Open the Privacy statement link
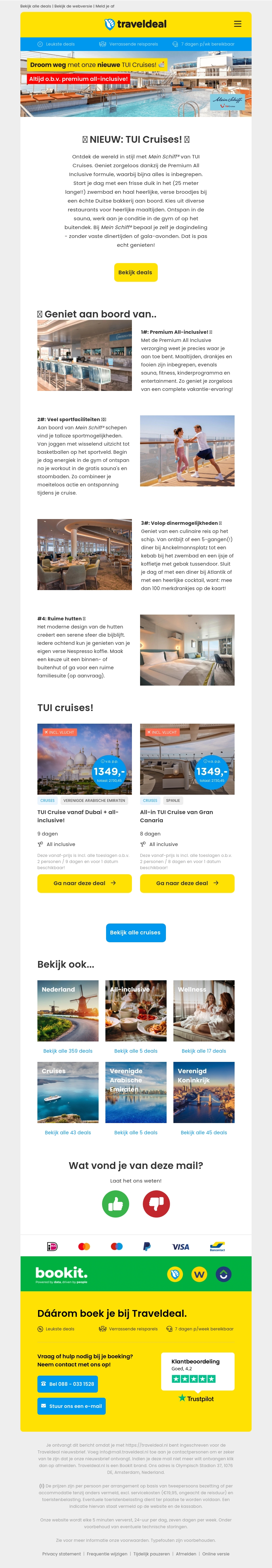The width and height of the screenshot is (272, 1568). point(62,1553)
